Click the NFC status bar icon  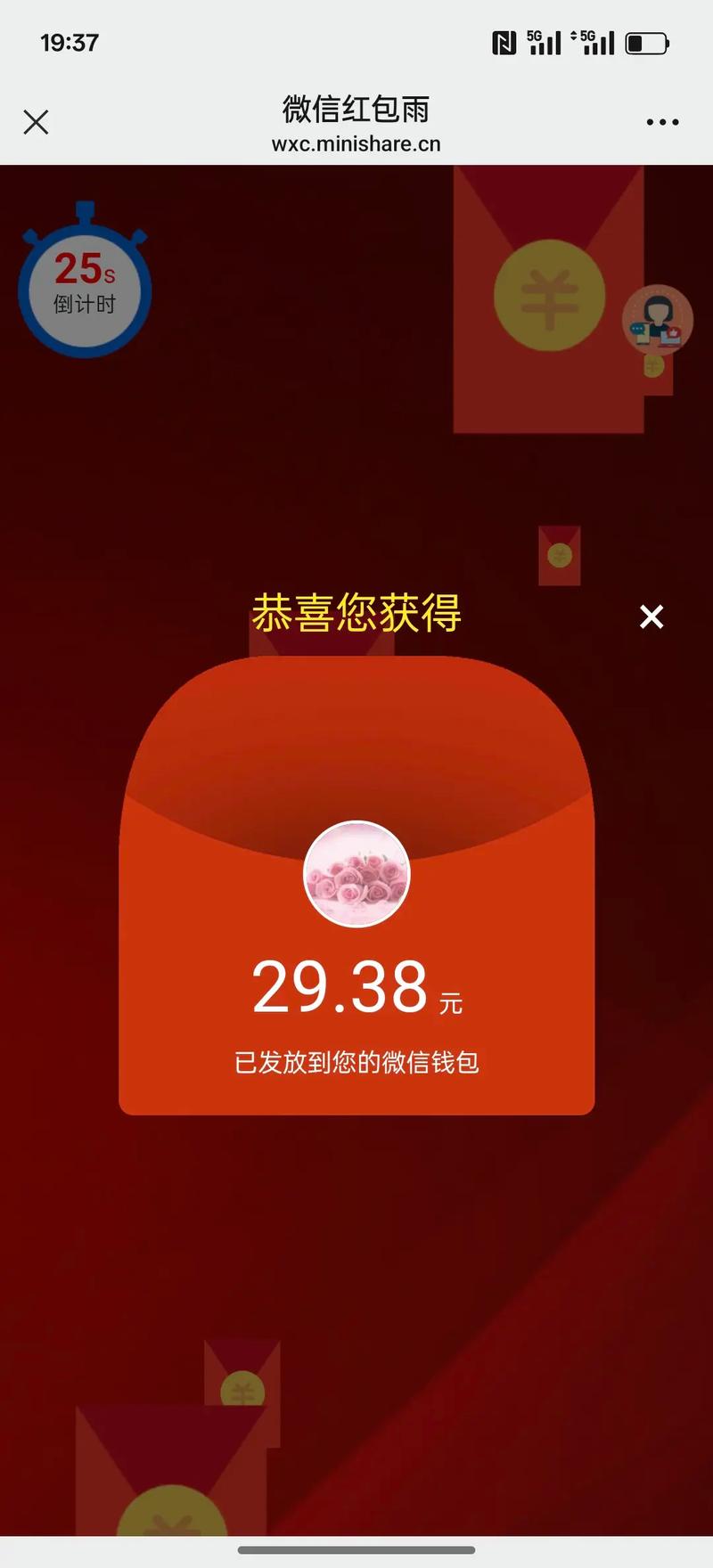[504, 41]
